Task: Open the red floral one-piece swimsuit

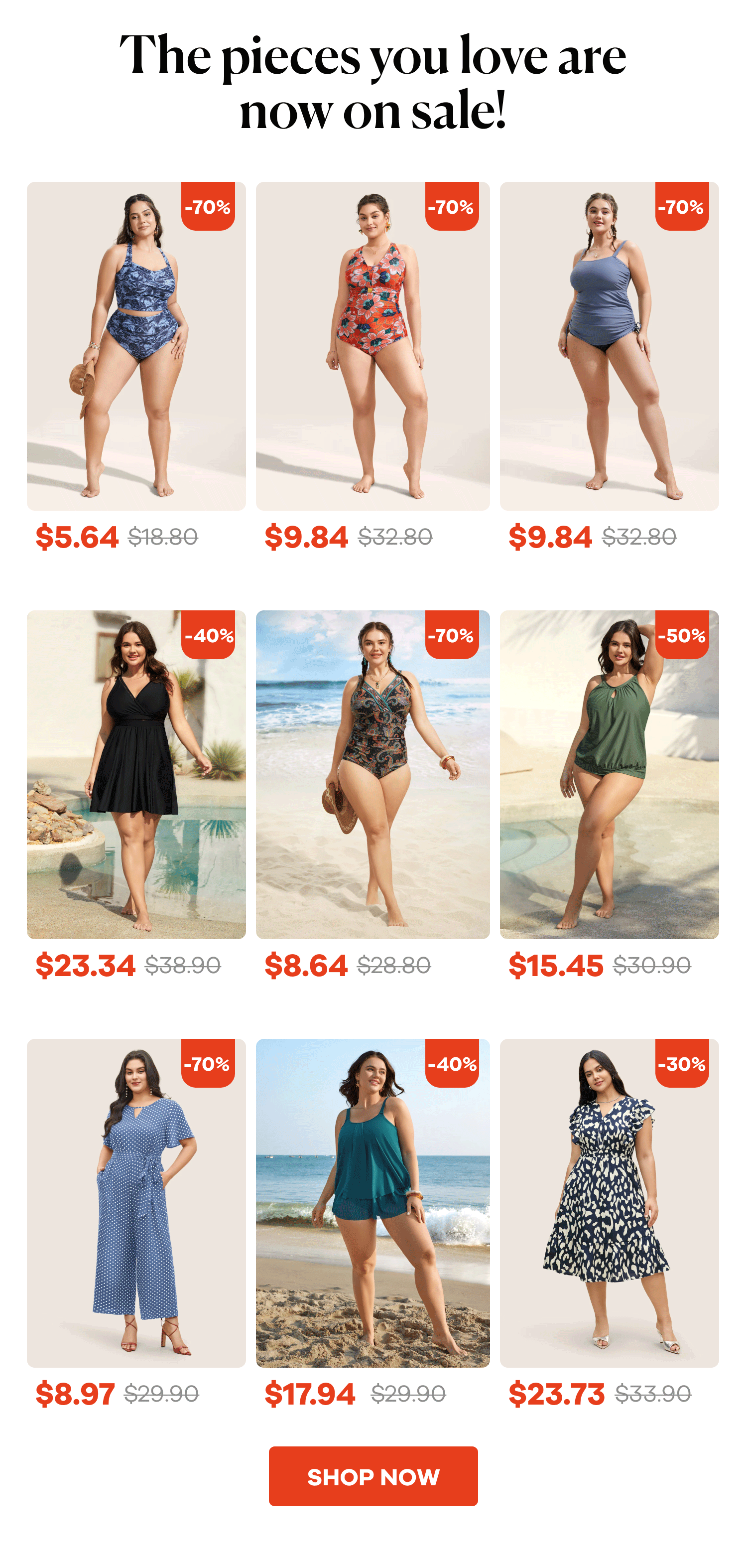Action: tap(373, 346)
